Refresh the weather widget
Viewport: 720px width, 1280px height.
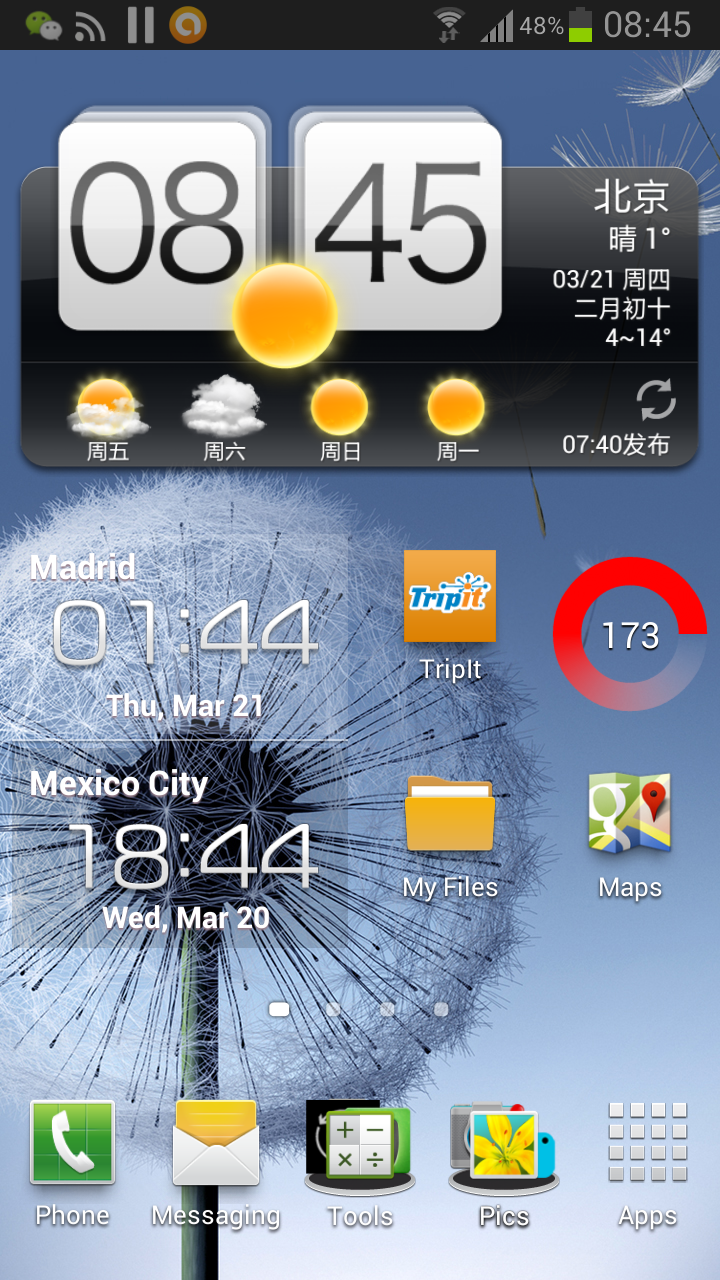(656, 401)
